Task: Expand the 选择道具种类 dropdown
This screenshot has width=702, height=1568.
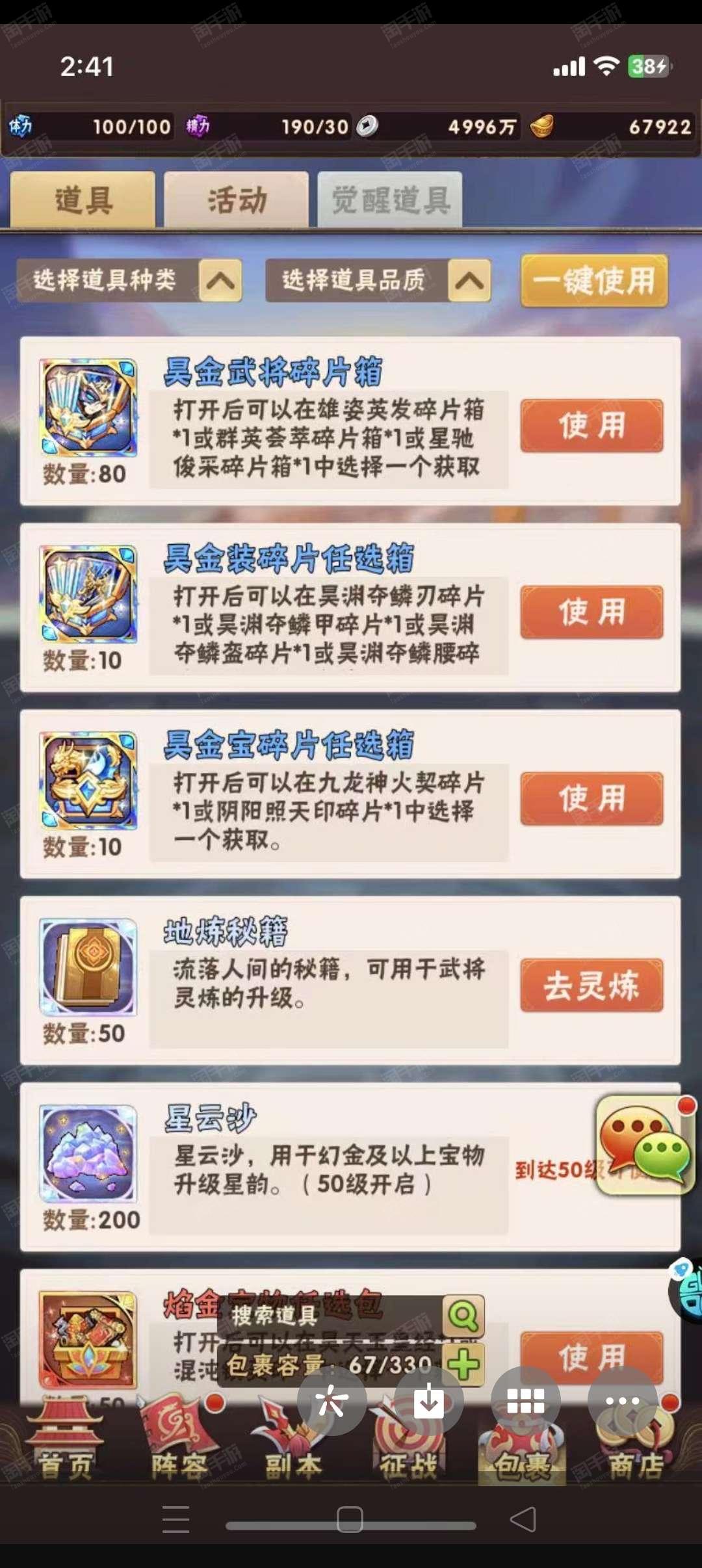Action: (x=129, y=280)
